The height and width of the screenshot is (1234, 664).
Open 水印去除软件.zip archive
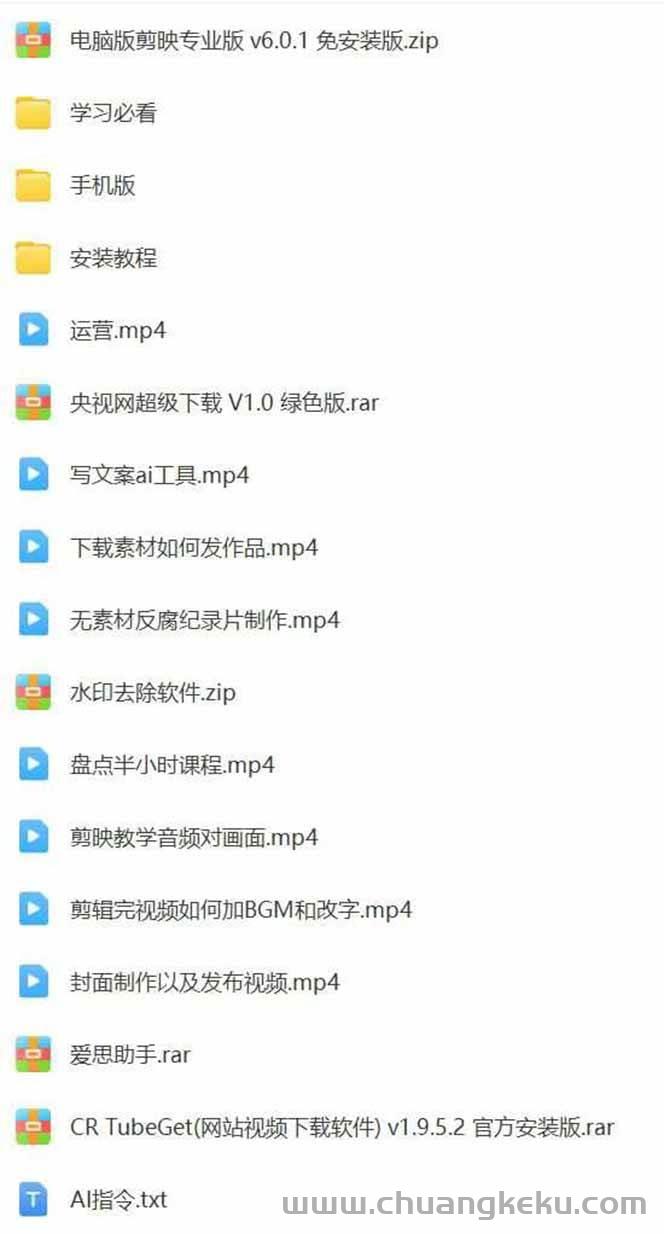152,693
